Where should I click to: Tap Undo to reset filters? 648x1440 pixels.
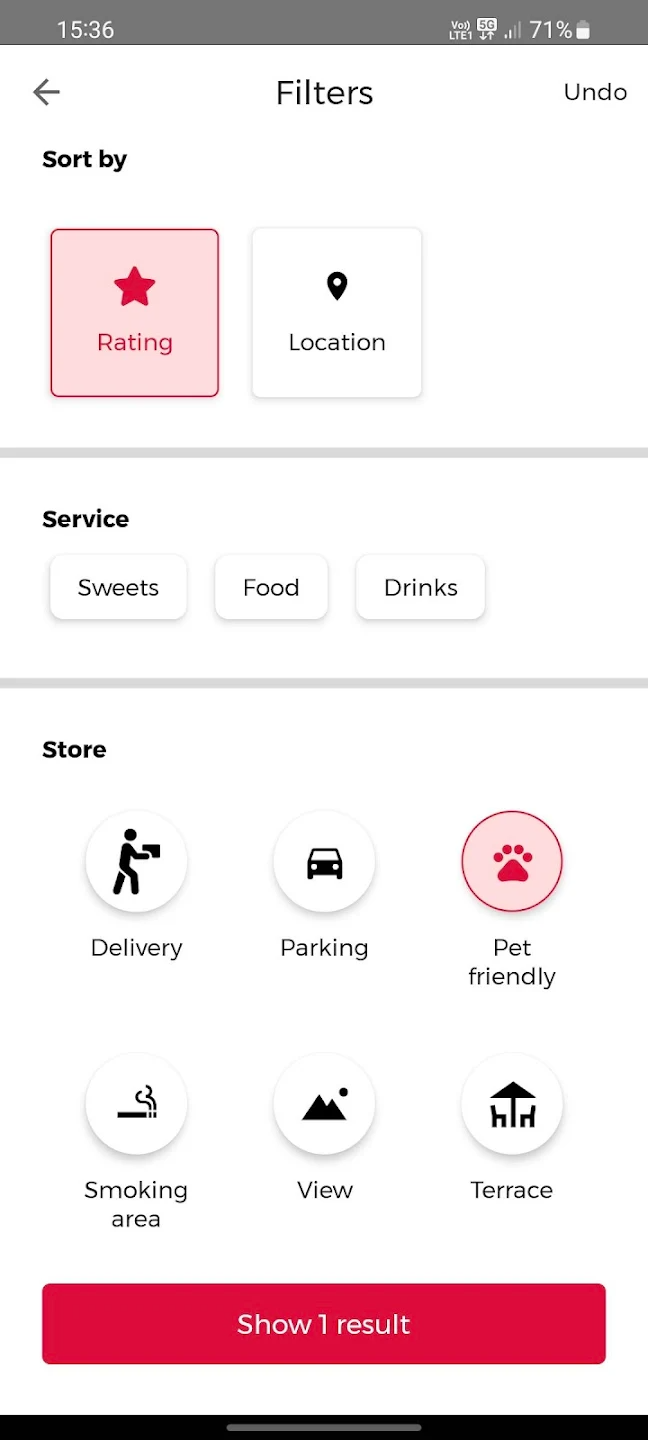(x=595, y=92)
